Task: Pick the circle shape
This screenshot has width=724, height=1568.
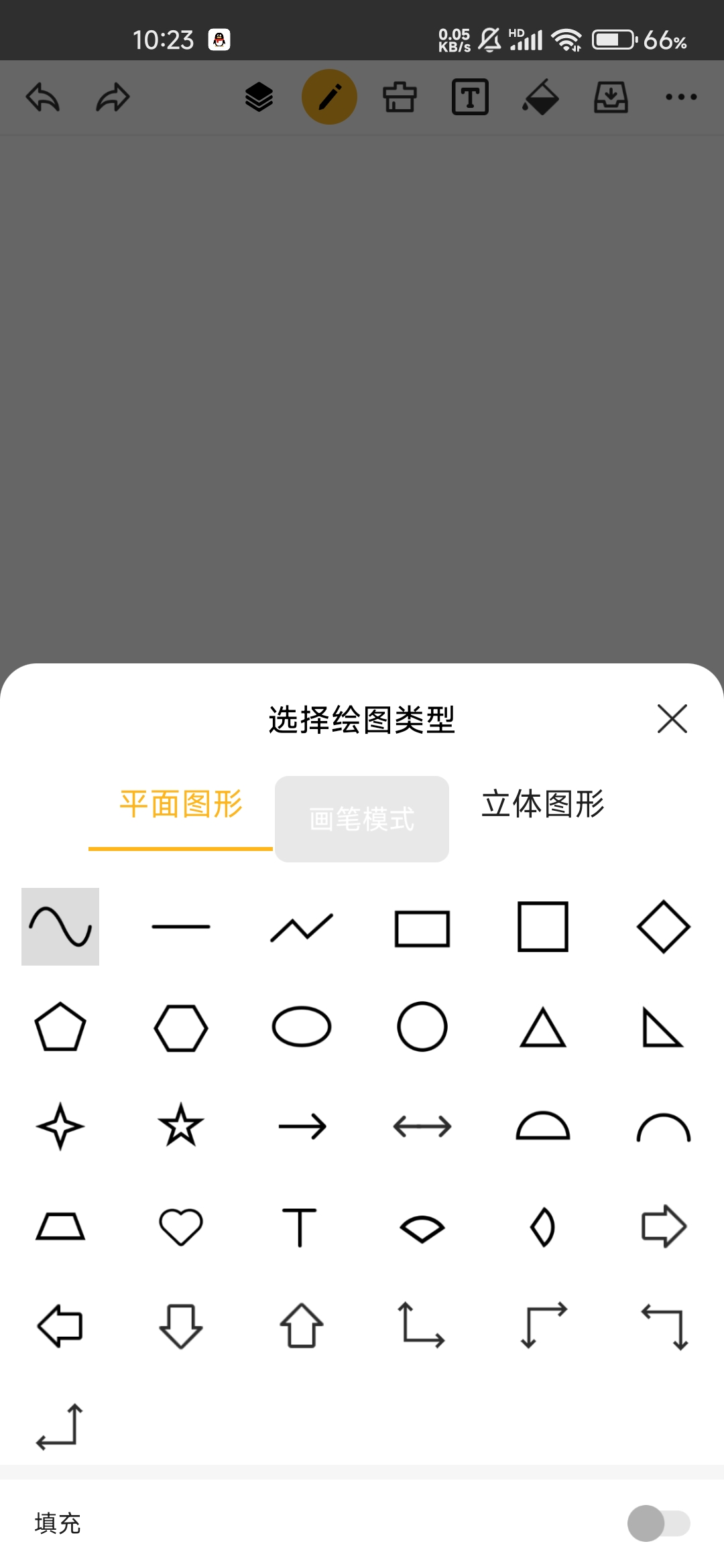Action: 422,1027
